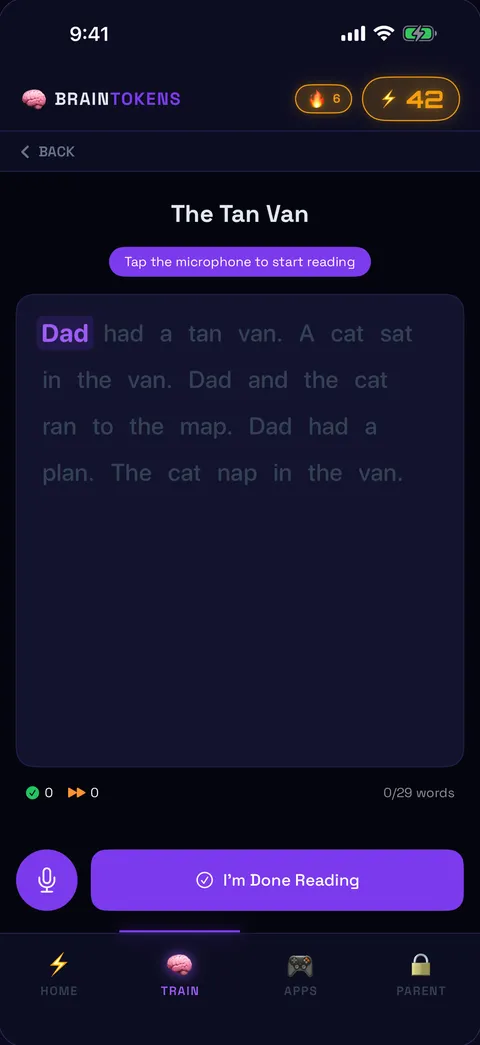Open the 42 tokens balance badge
The image size is (480, 1045).
[411, 99]
